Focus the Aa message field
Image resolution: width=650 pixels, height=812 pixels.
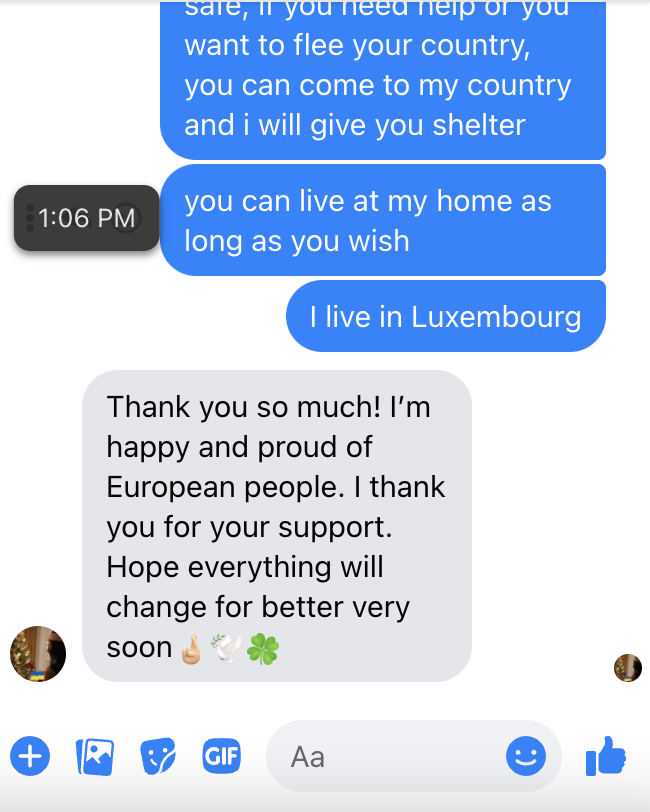[390, 756]
